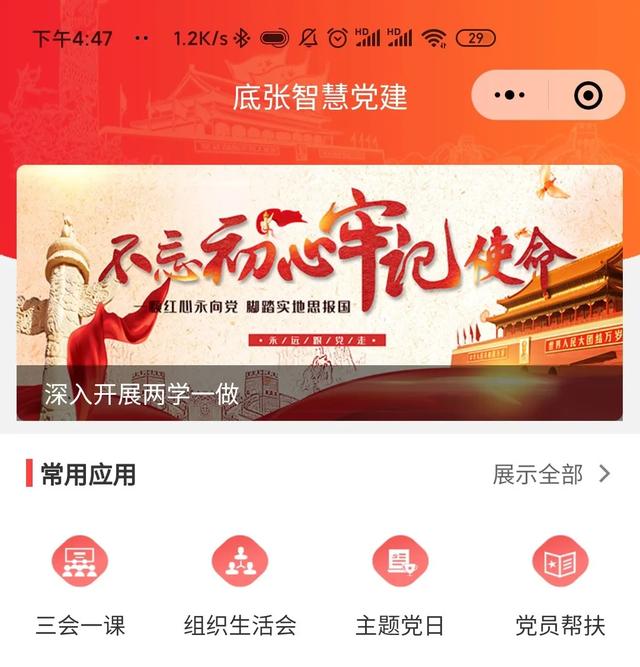The height and width of the screenshot is (667, 640).
Task: Open 三会一课
Action: click(80, 585)
